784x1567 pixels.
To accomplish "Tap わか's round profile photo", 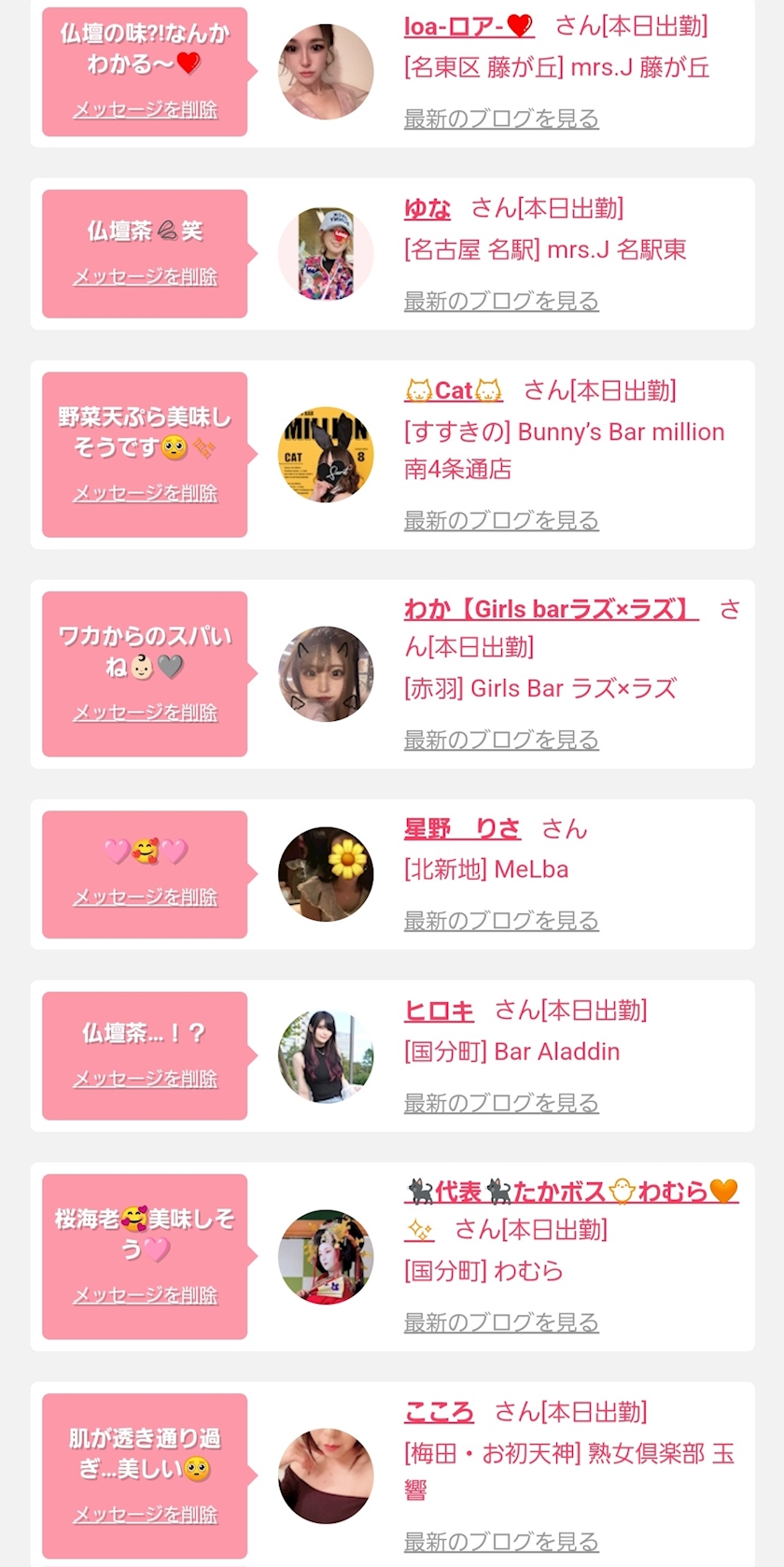I will [326, 674].
